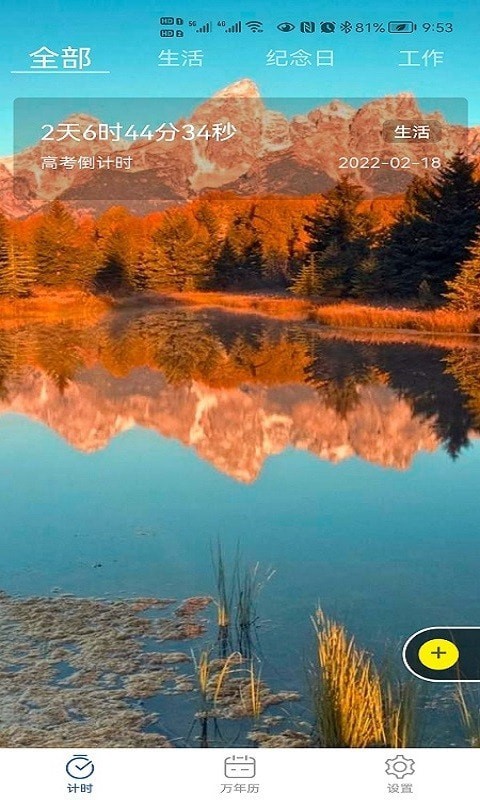Select the 工作 tab
Viewport: 480px width, 800px height.
click(421, 58)
